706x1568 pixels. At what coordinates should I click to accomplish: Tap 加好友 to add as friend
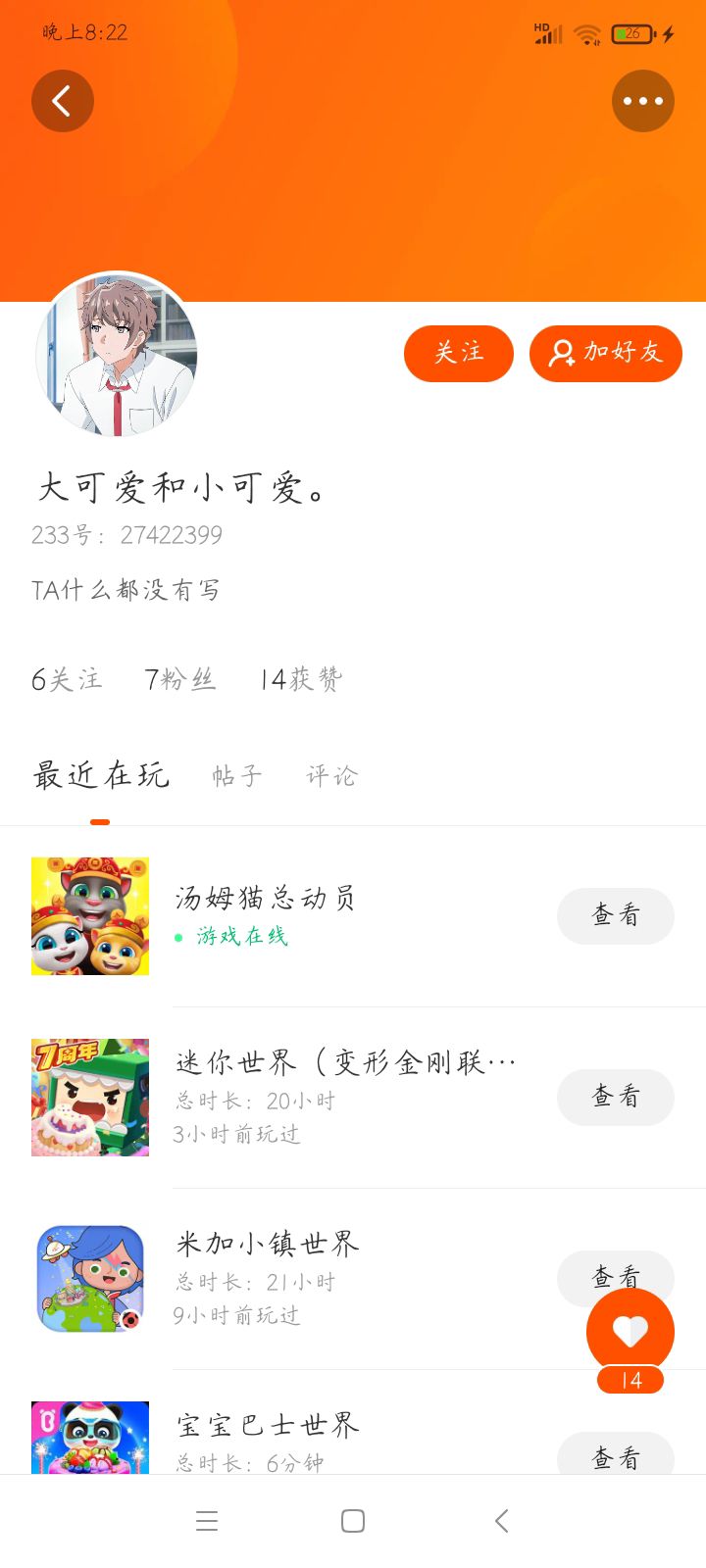tap(605, 353)
